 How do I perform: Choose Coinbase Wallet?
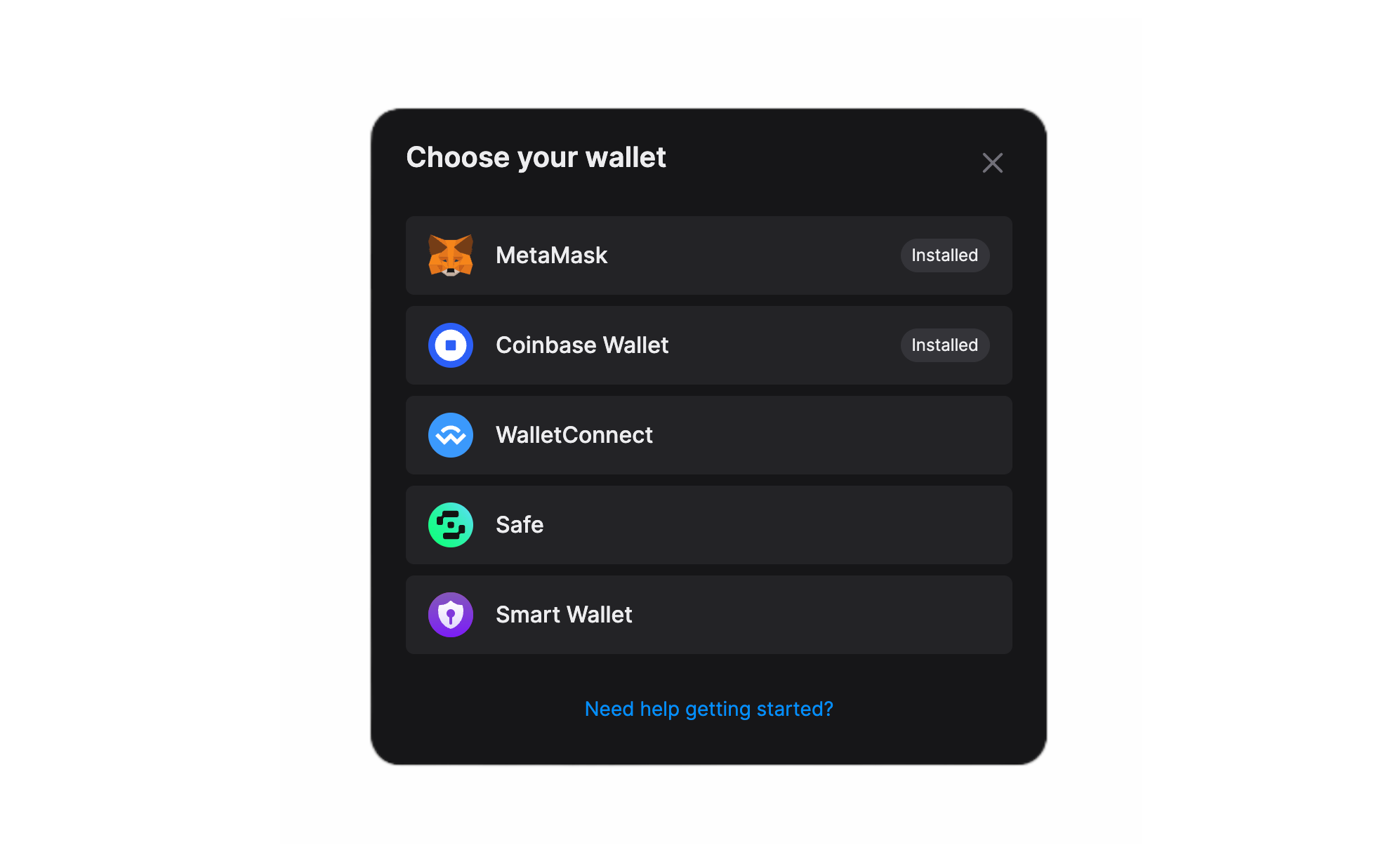708,345
